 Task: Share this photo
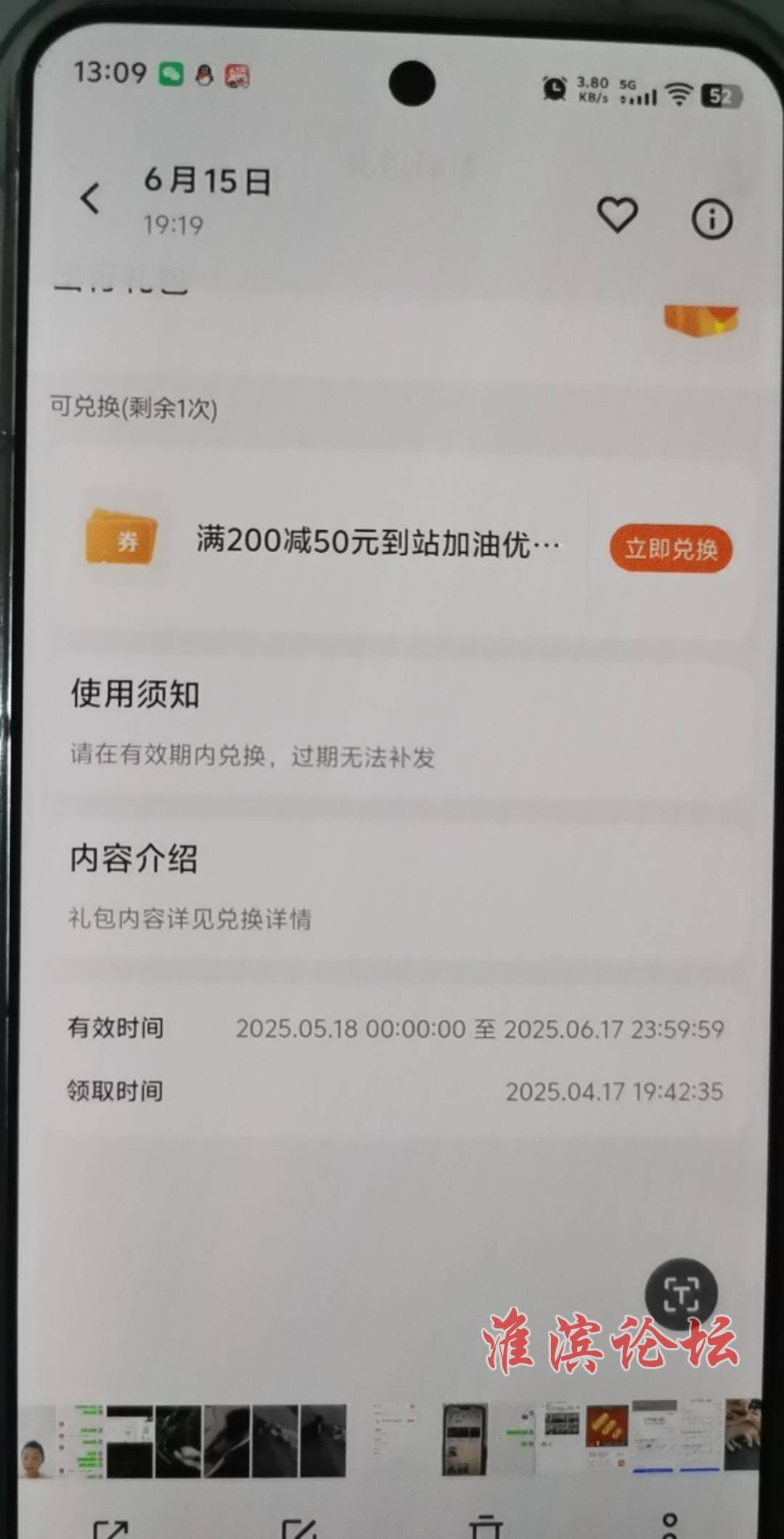[112, 1527]
